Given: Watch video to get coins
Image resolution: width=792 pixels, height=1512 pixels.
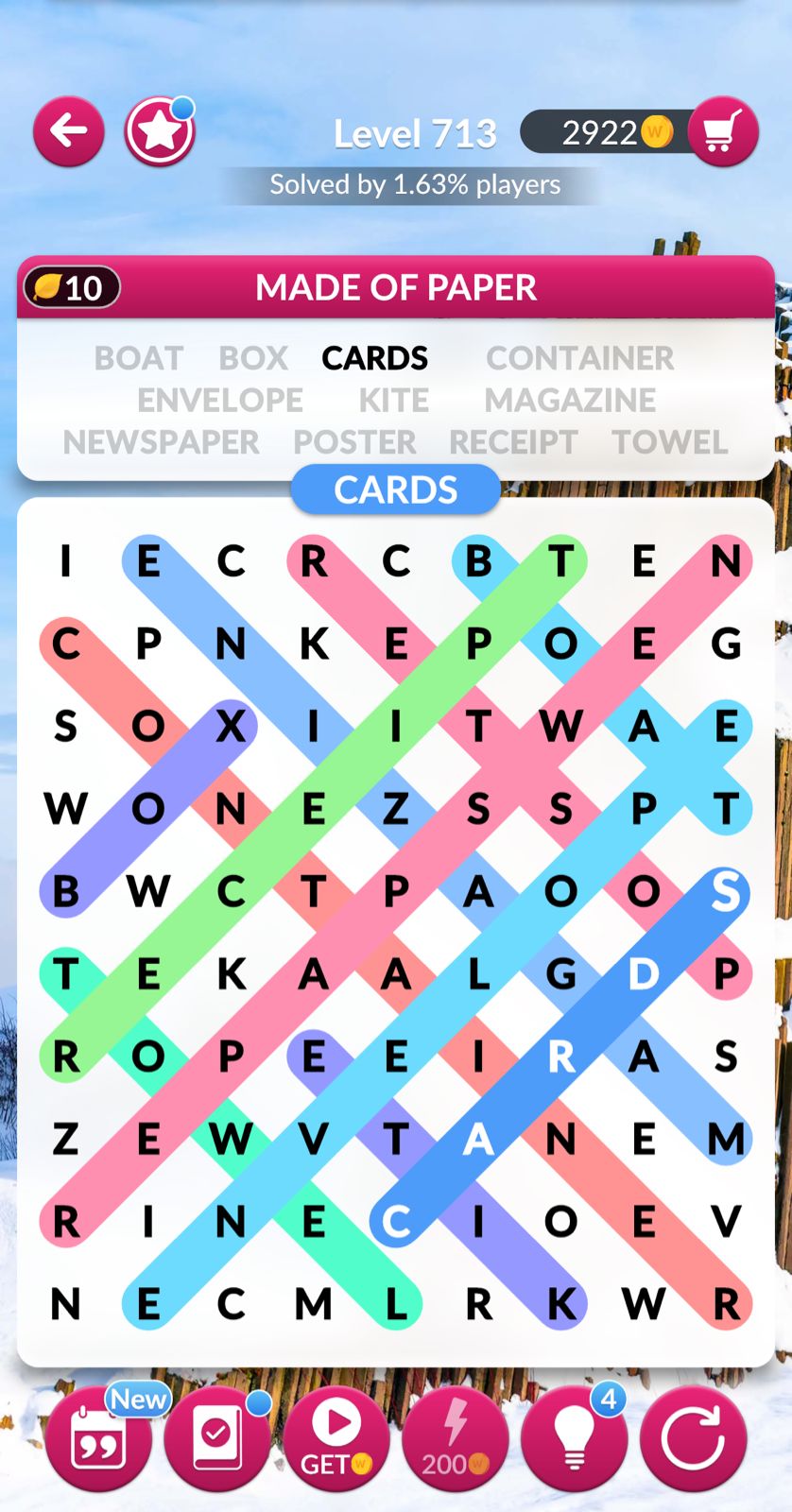Looking at the screenshot, I should point(336,1439).
